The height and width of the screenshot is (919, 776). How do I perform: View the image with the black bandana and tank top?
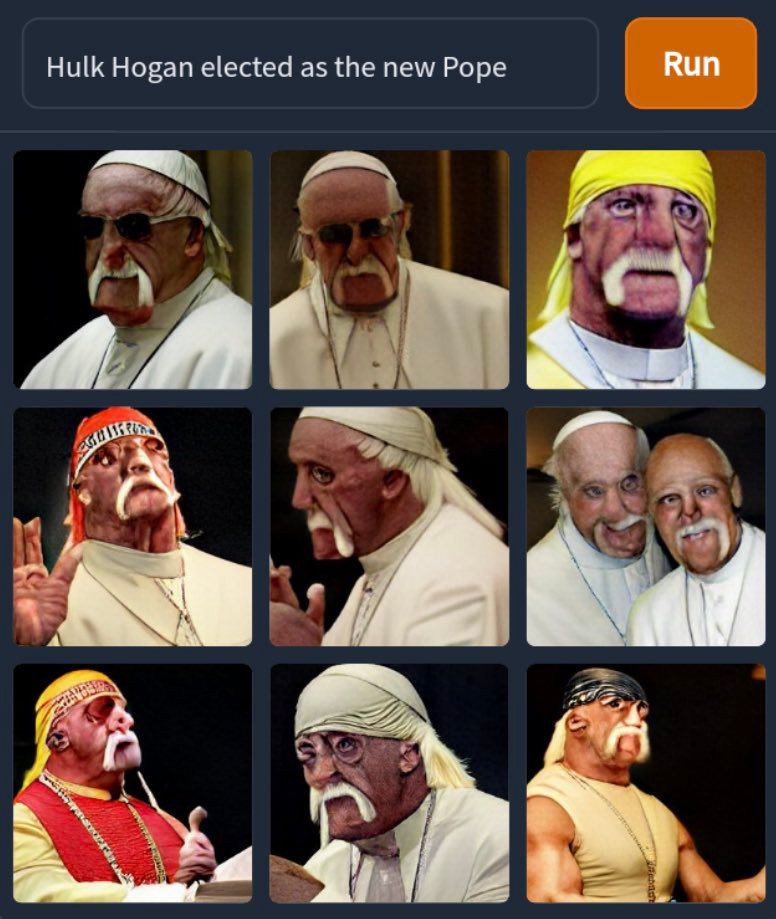(x=645, y=783)
